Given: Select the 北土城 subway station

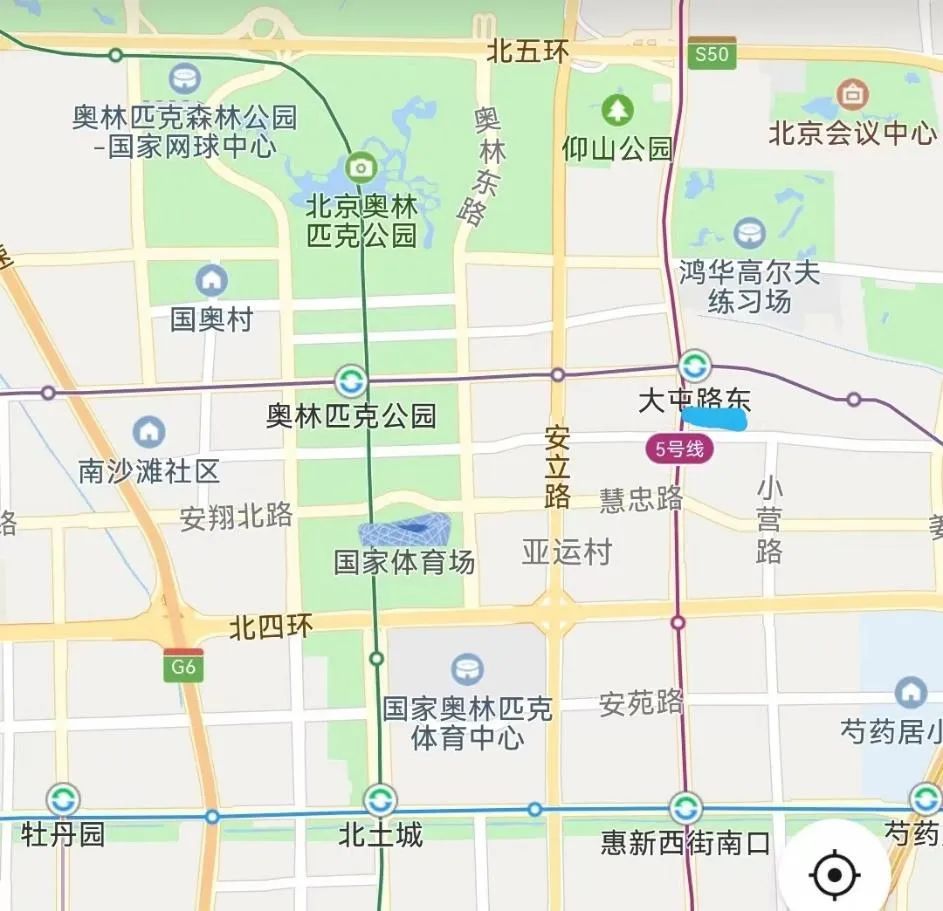Looking at the screenshot, I should (380, 800).
